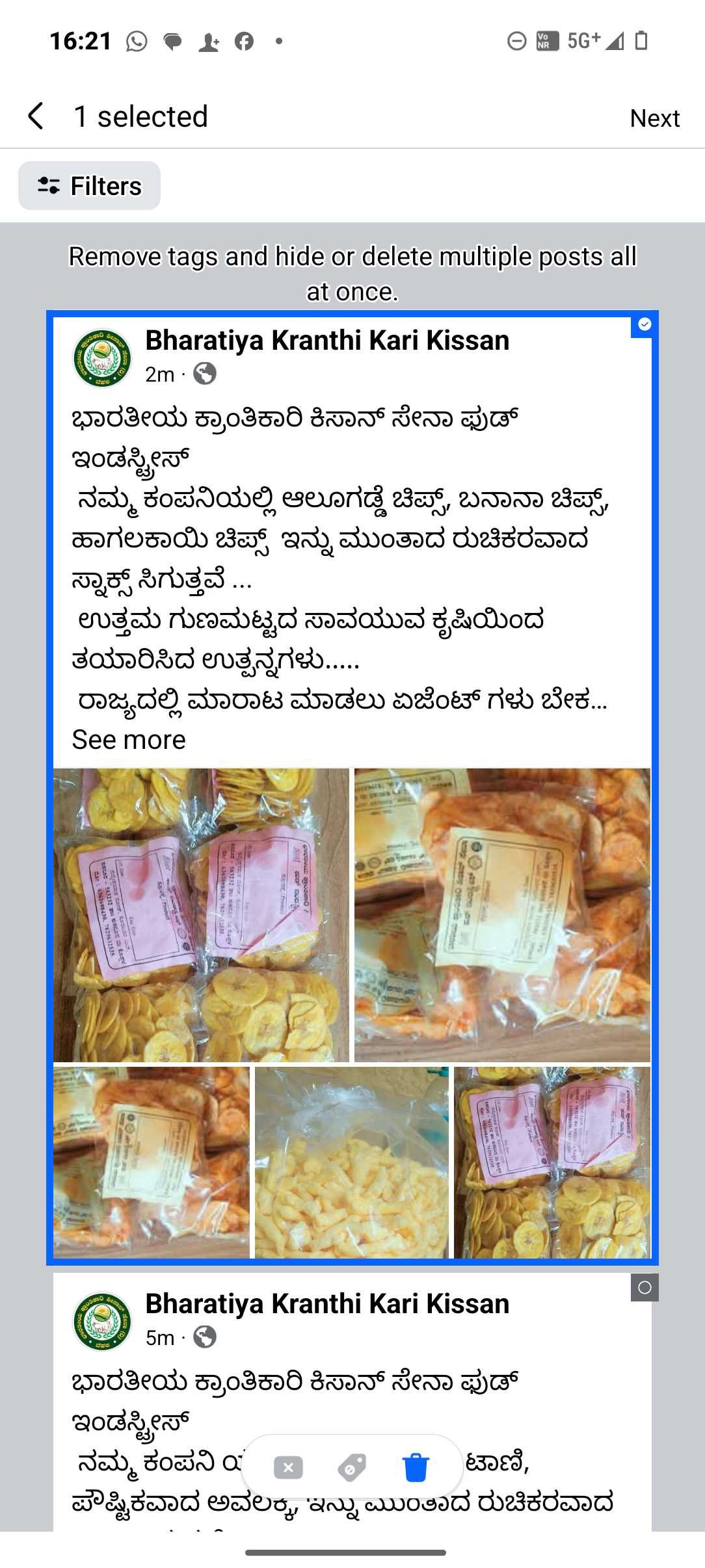Image resolution: width=705 pixels, height=1568 pixels.
Task: Select the post from 5m ago
Action: 645,1287
